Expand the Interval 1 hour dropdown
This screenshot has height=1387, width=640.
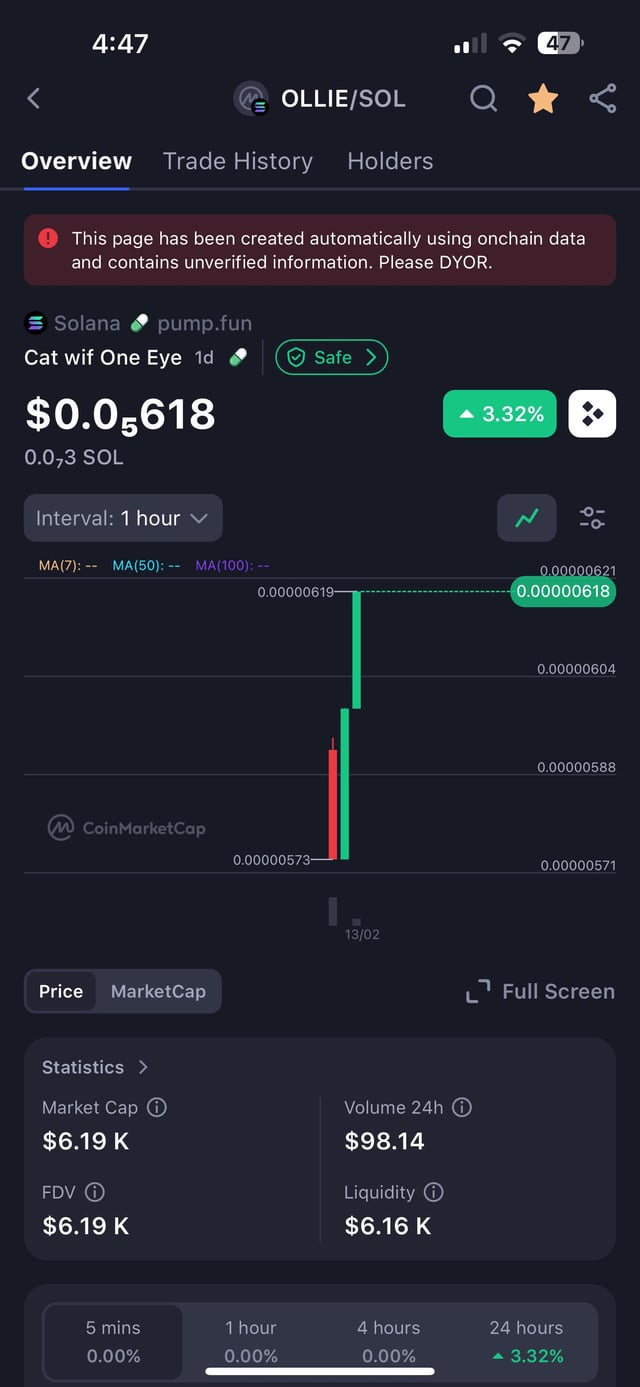123,518
